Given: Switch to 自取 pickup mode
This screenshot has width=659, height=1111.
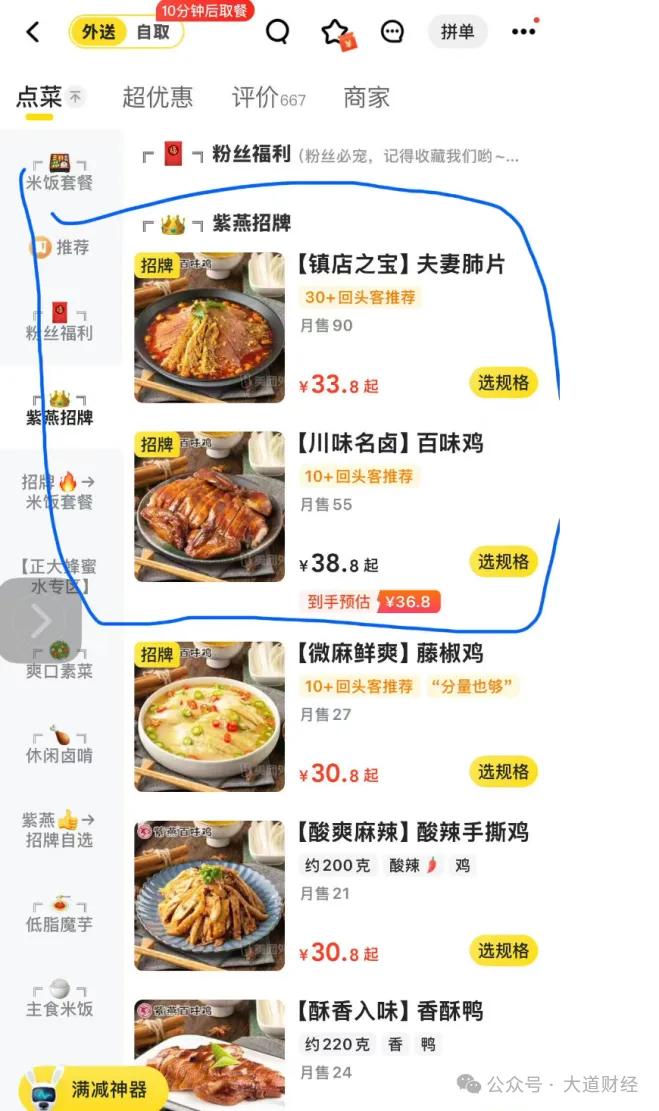Looking at the screenshot, I should [153, 32].
